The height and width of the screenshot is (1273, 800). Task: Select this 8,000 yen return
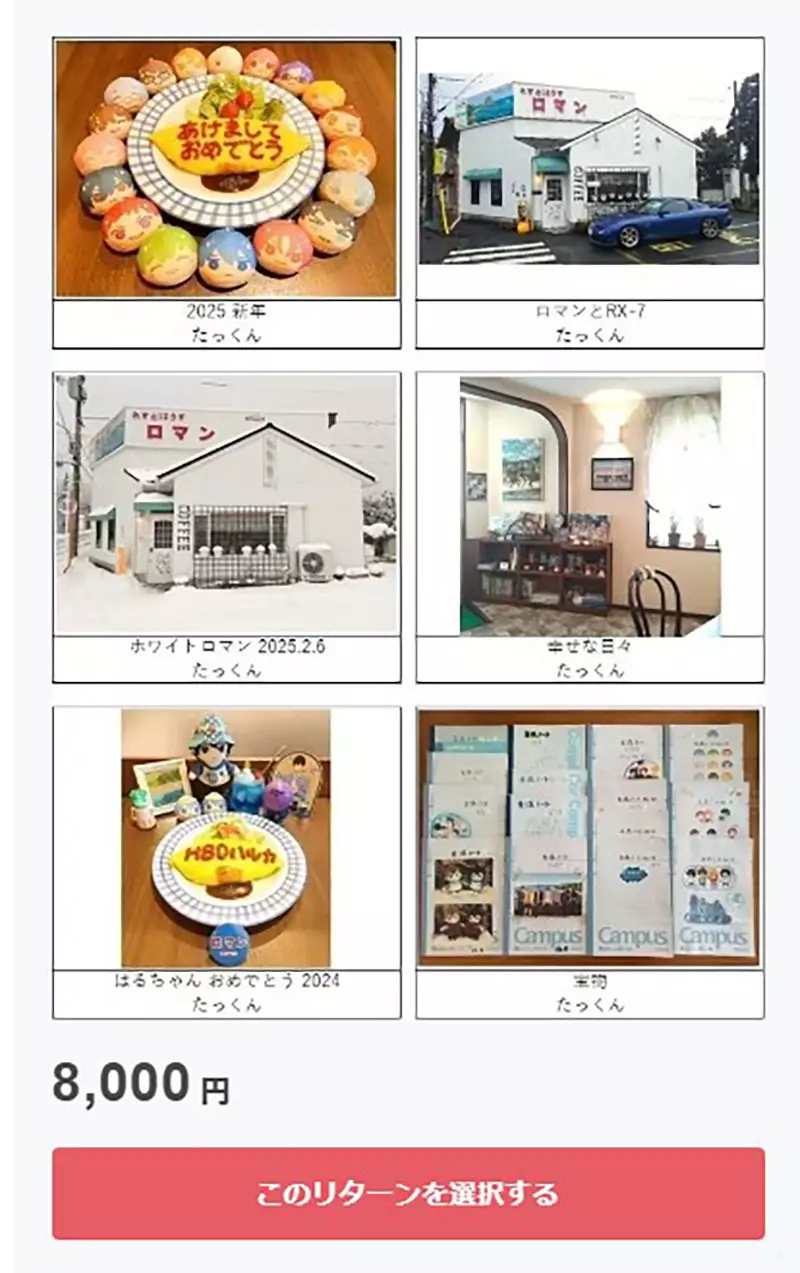pyautogui.click(x=408, y=1193)
